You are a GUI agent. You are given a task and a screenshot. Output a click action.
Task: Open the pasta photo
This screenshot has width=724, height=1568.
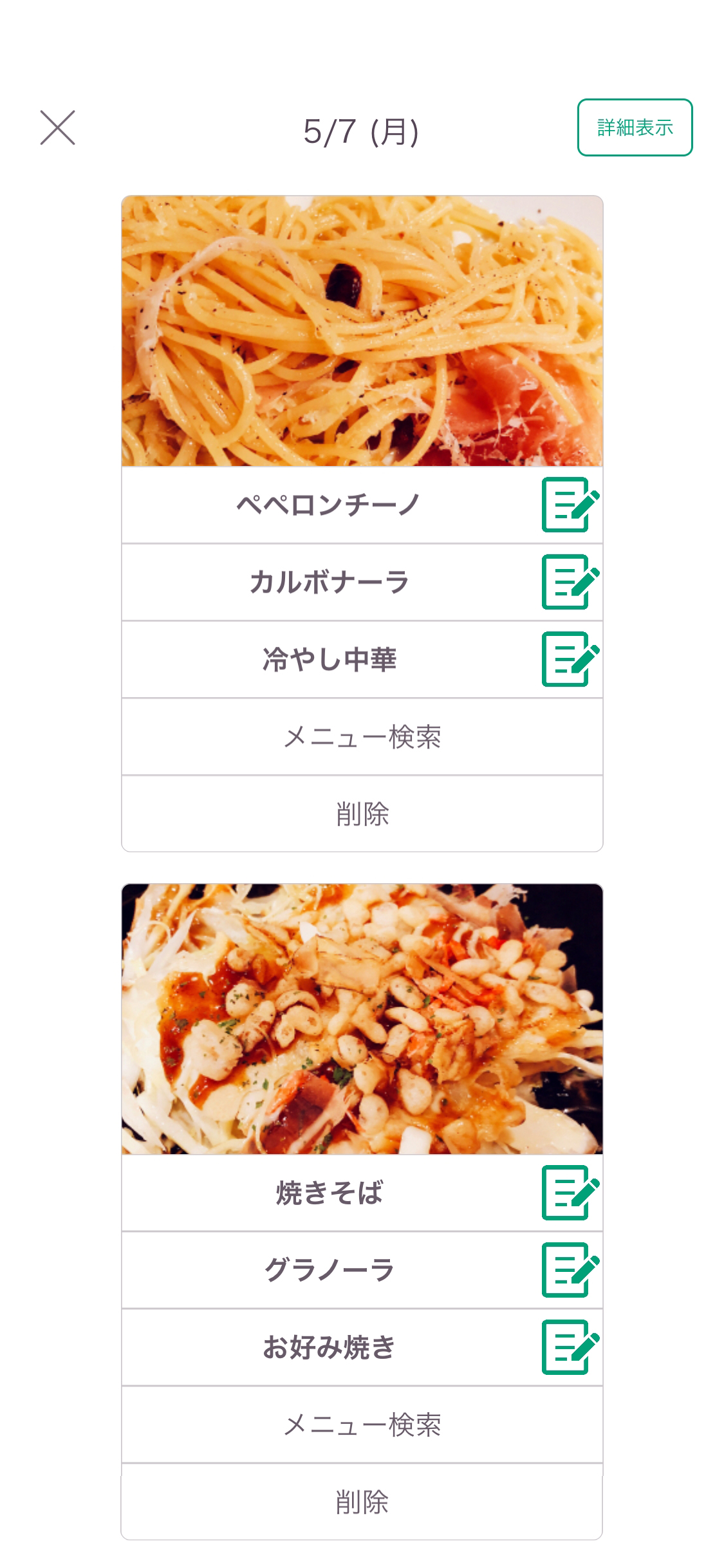362,331
